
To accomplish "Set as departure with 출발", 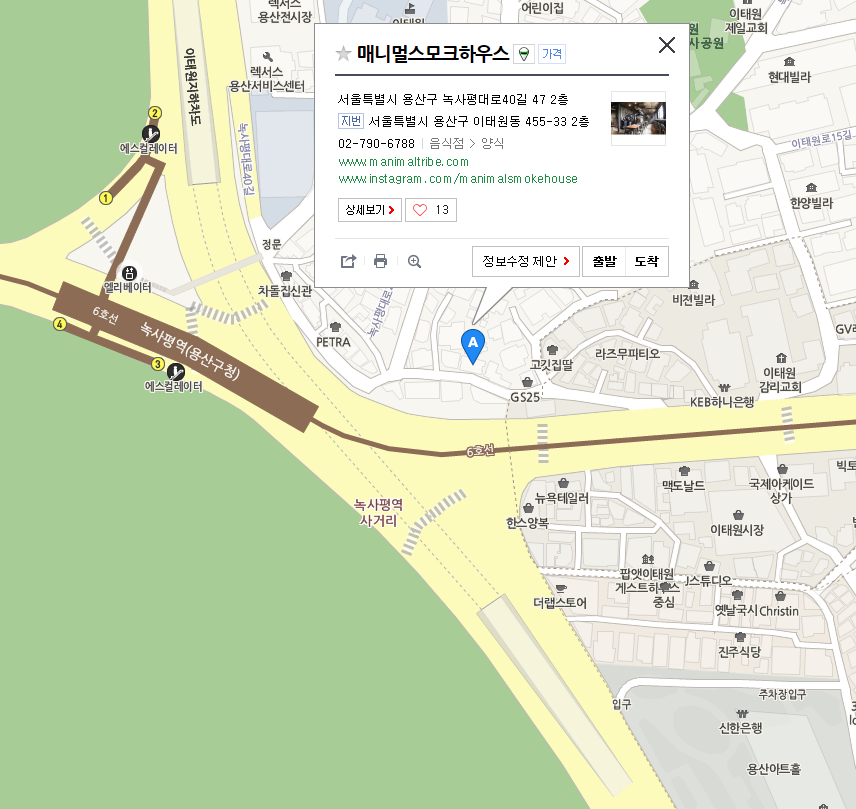I will [604, 262].
